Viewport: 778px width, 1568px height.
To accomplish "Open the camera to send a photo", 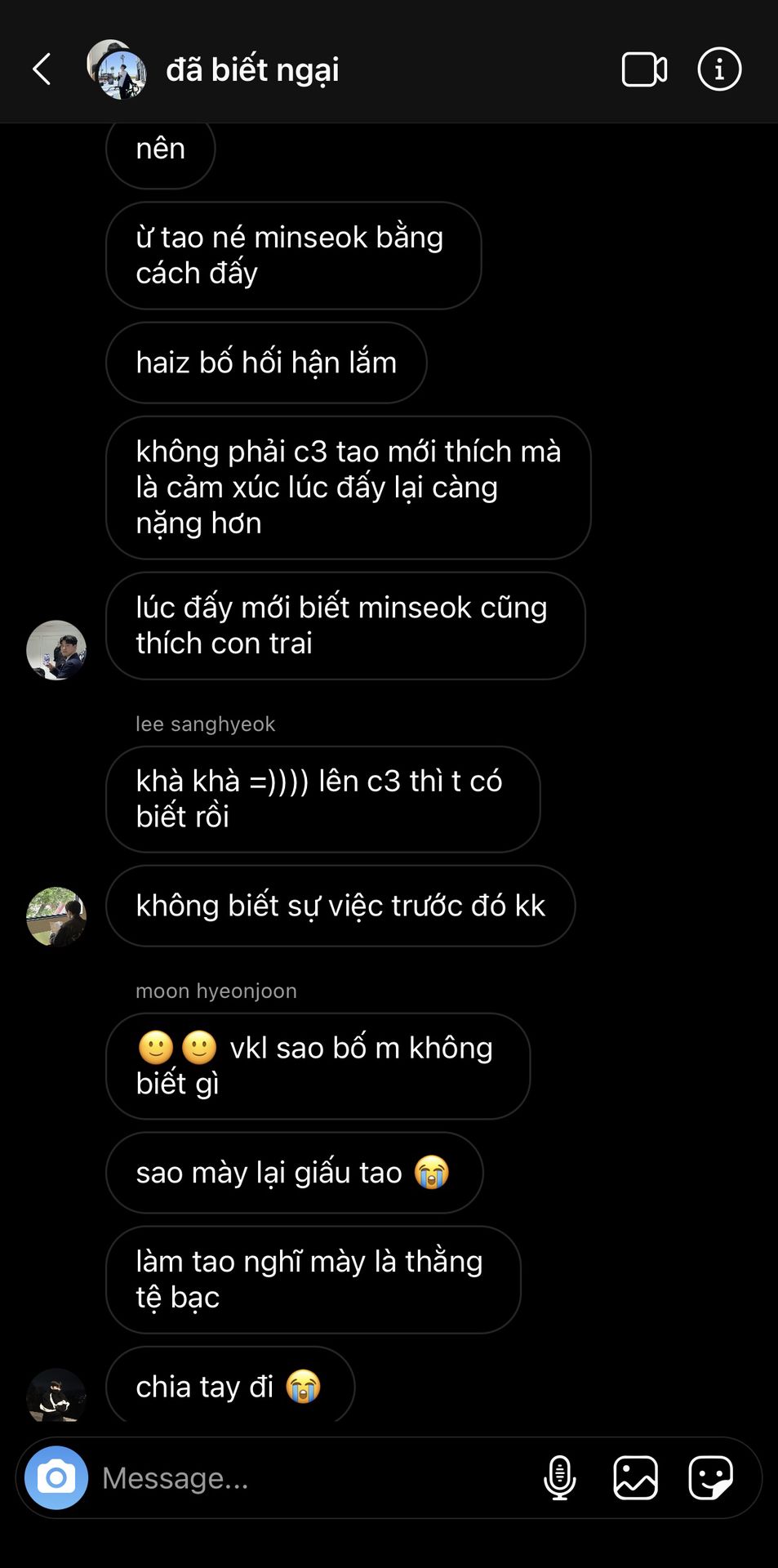I will [56, 1477].
